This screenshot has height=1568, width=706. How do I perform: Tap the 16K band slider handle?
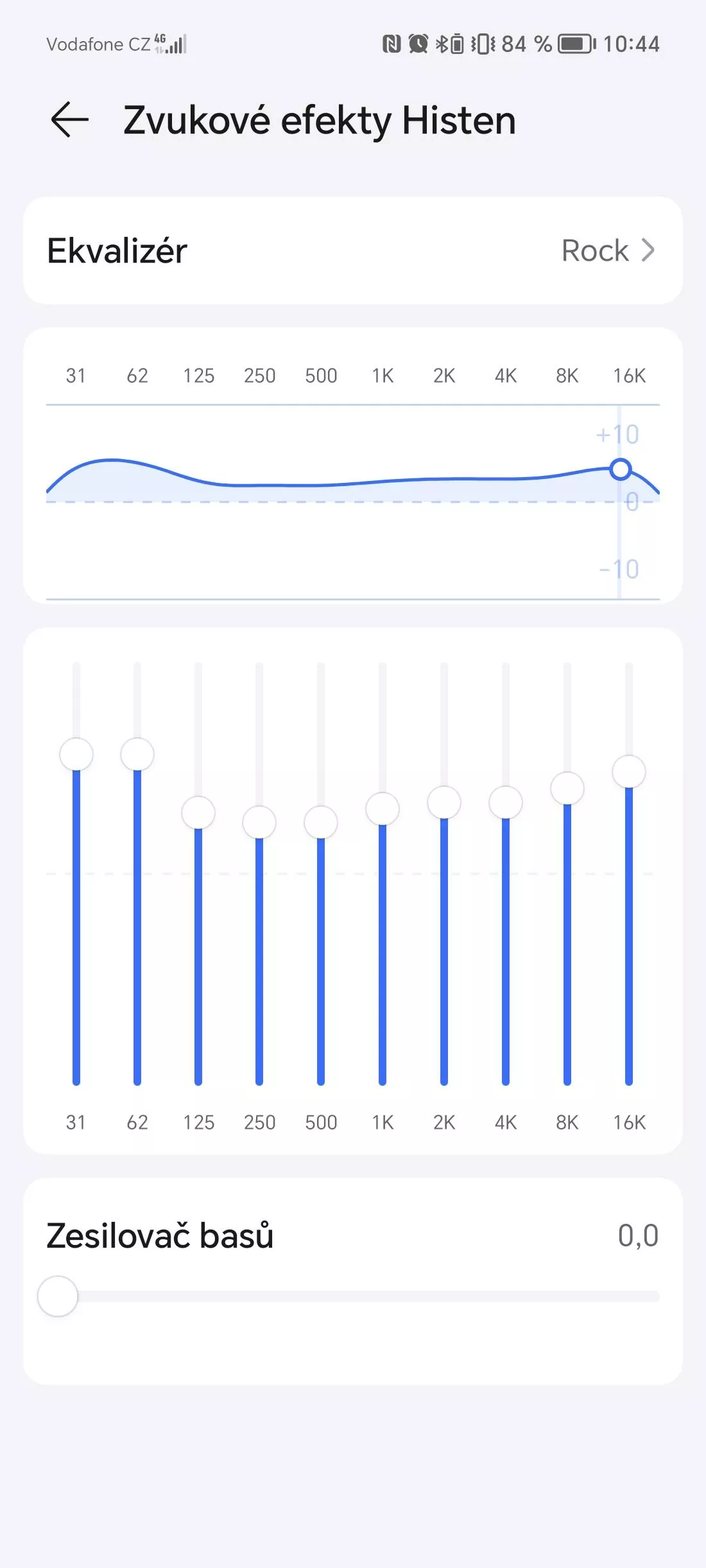629,772
